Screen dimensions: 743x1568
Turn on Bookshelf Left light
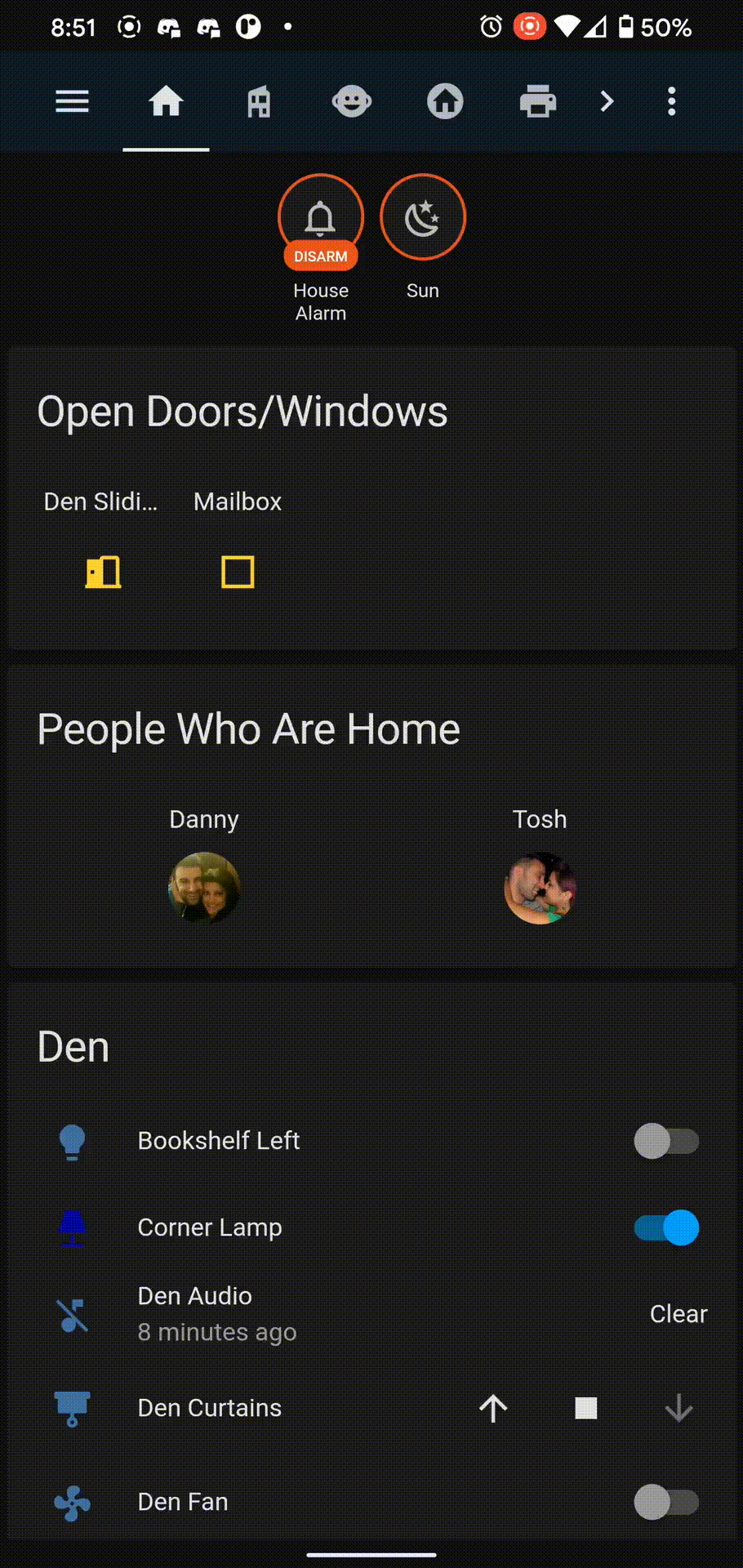(666, 1141)
